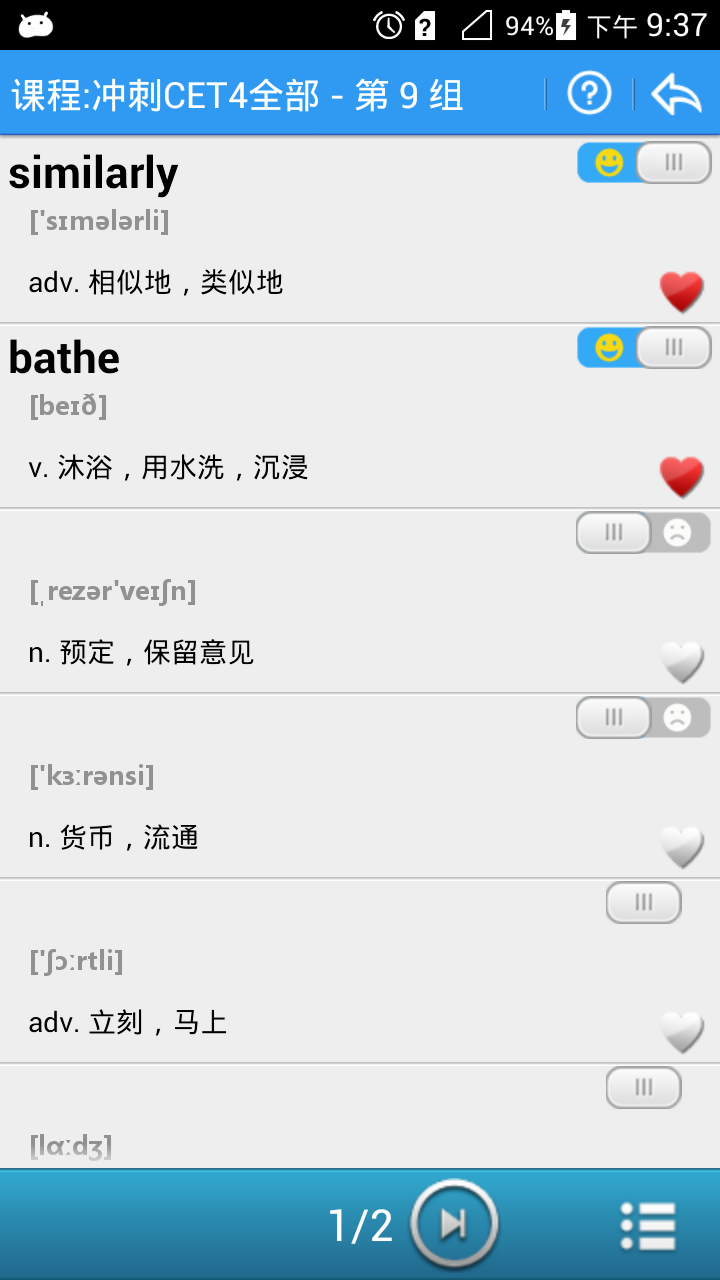The width and height of the screenshot is (720, 1280).
Task: Toggle the switch for the [lɑːdʒ] word
Action: (x=643, y=1088)
